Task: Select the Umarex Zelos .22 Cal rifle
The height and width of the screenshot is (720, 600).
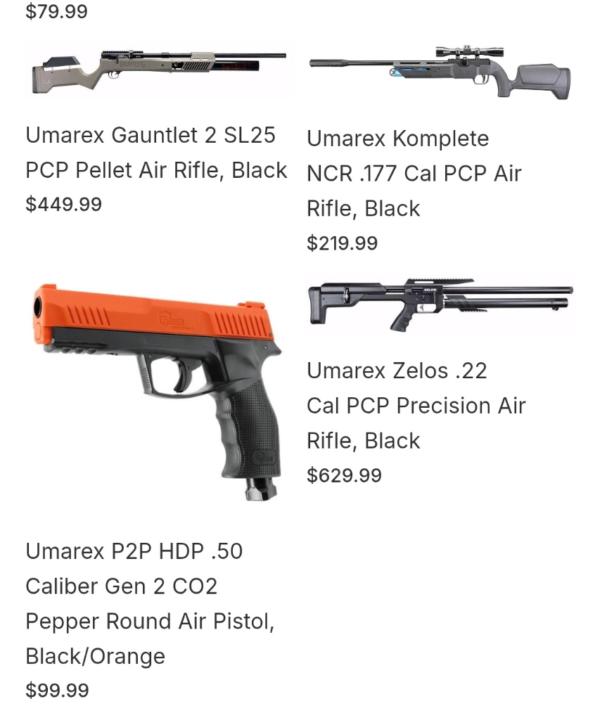Action: click(415, 405)
